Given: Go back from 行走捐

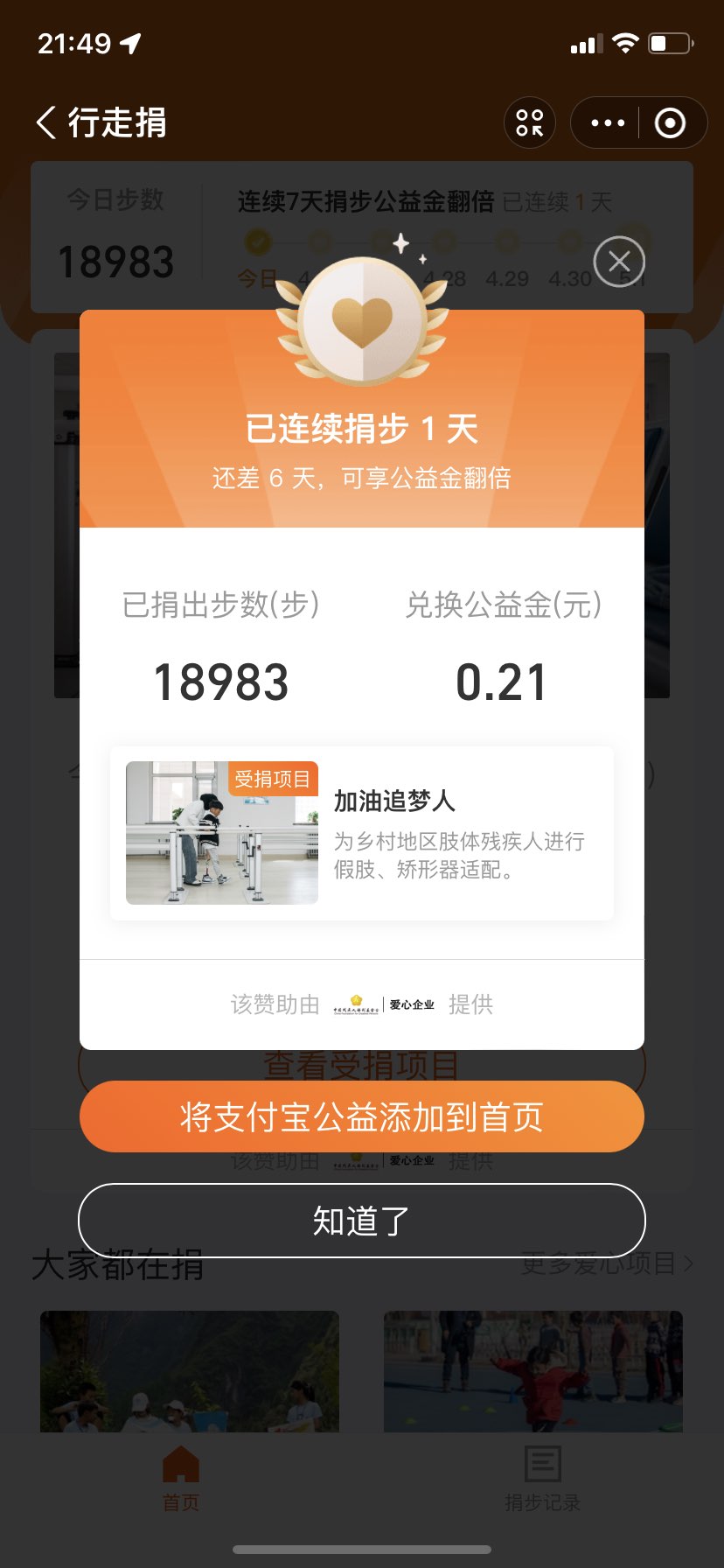Looking at the screenshot, I should (x=48, y=122).
